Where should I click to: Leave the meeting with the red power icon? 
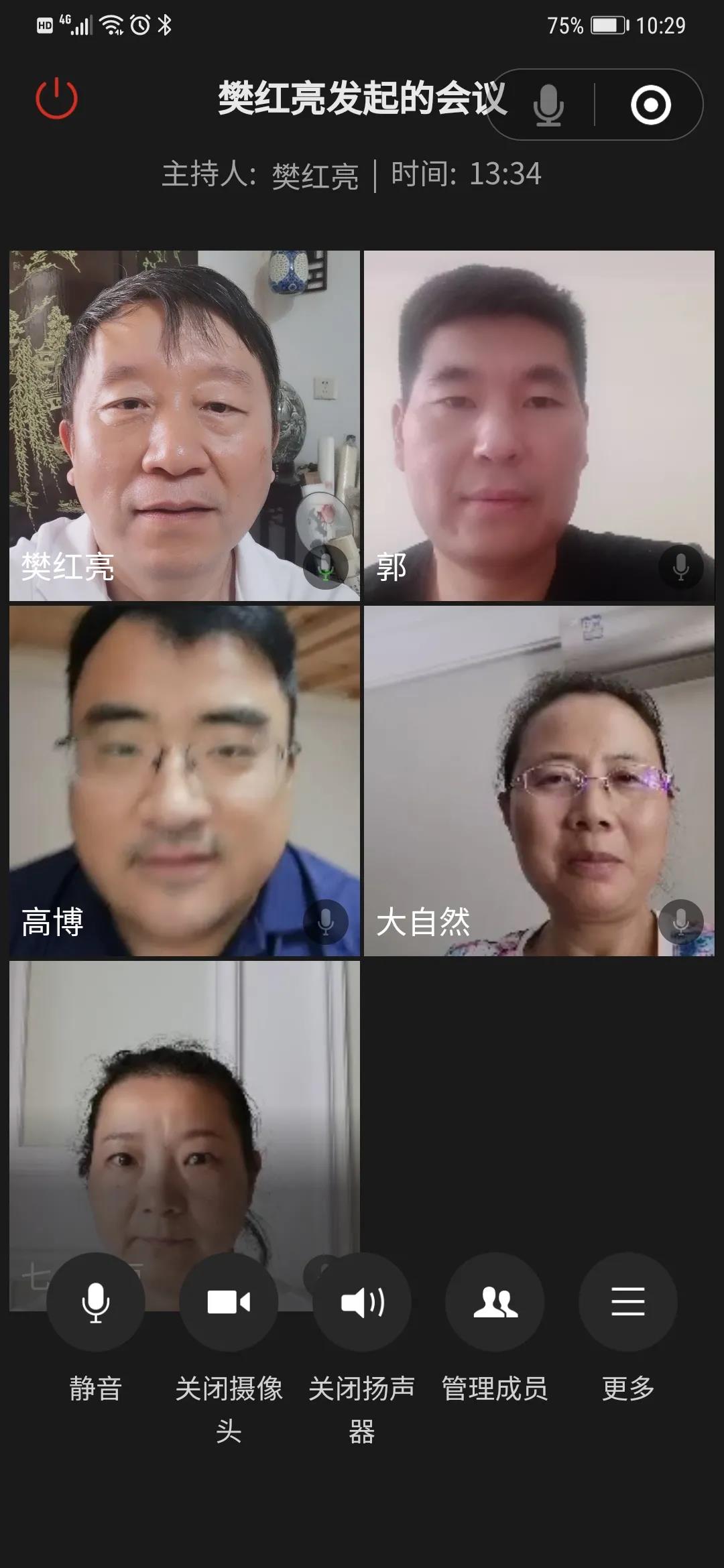click(x=56, y=98)
